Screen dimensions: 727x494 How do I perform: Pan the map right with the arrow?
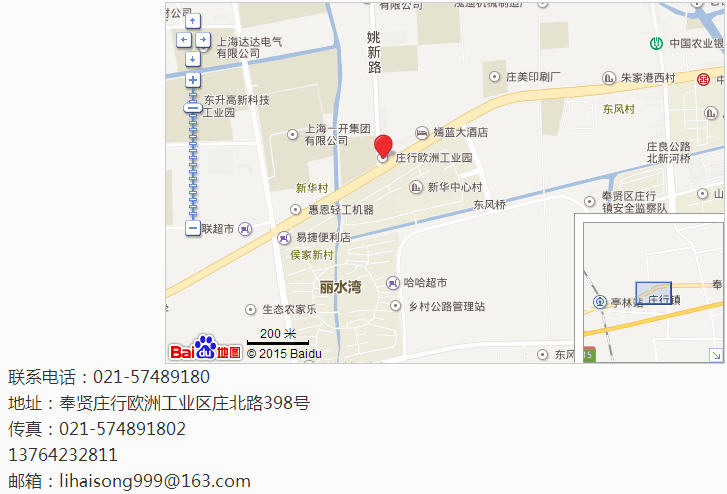click(x=203, y=40)
